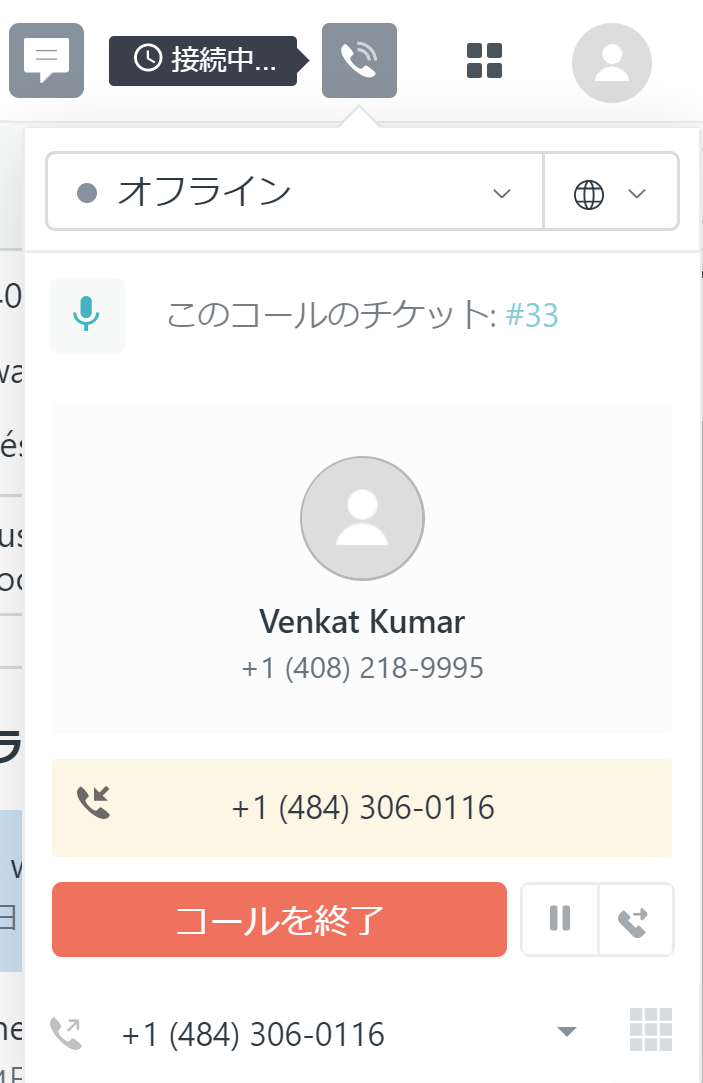End the call with コールを終了
703x1083 pixels.
pyautogui.click(x=279, y=920)
